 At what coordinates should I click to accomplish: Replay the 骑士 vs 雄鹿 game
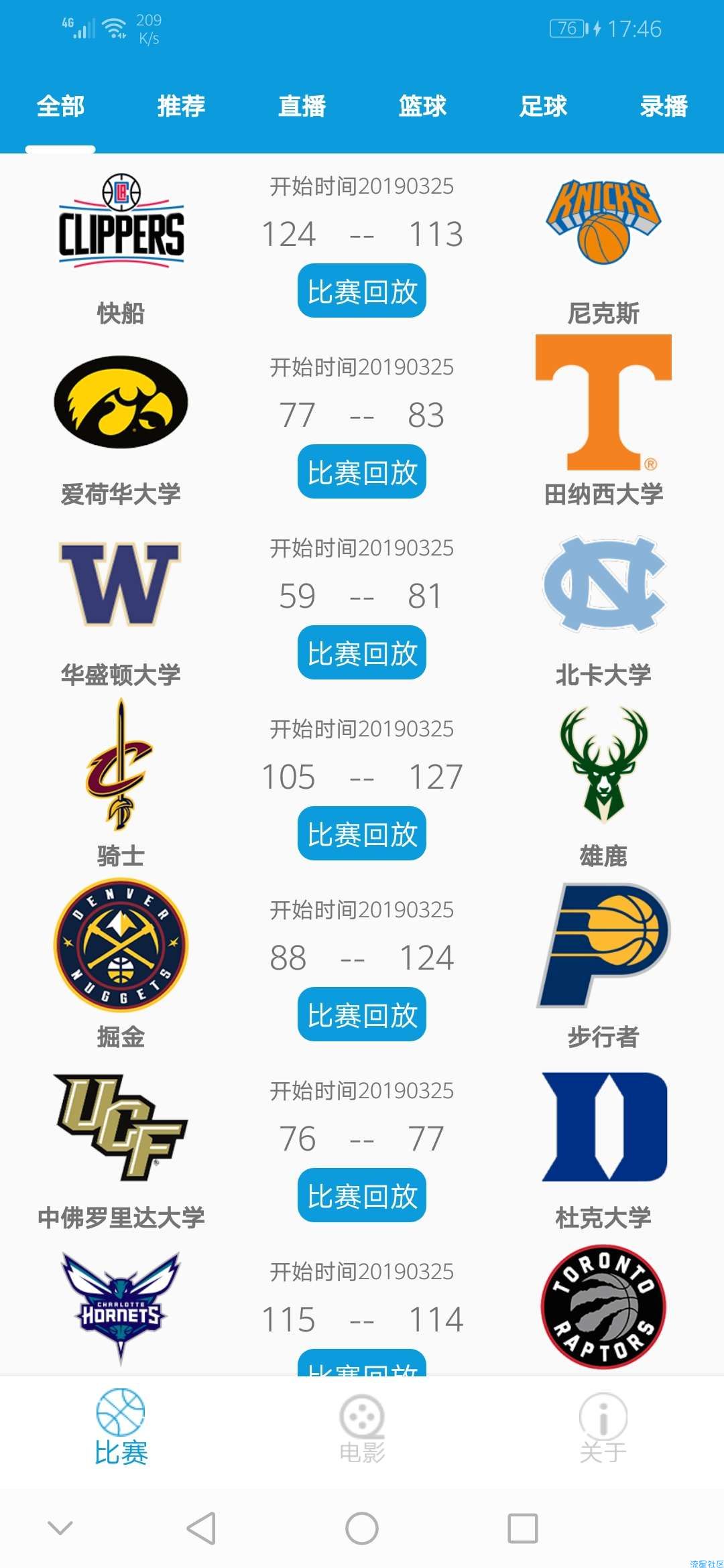coord(362,834)
